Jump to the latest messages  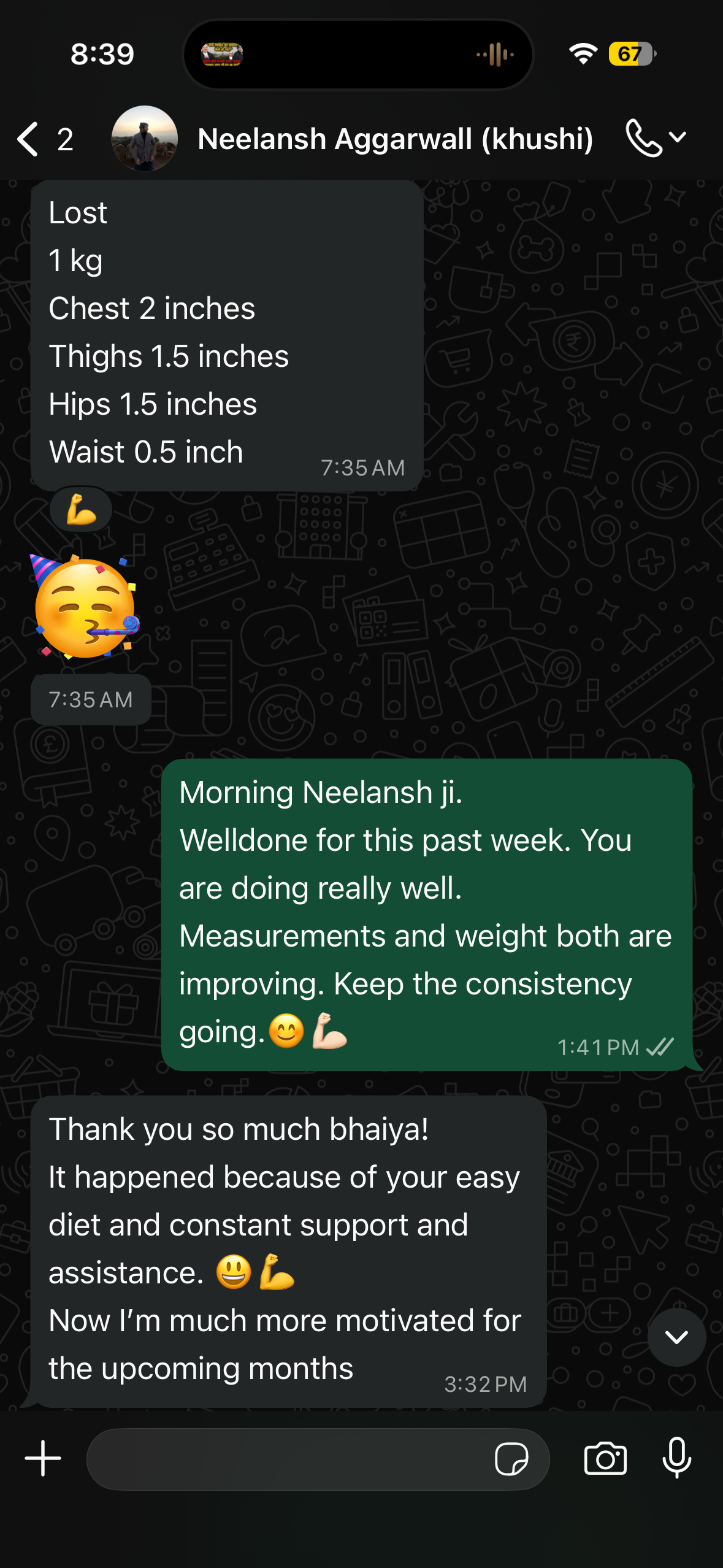pyautogui.click(x=676, y=1337)
